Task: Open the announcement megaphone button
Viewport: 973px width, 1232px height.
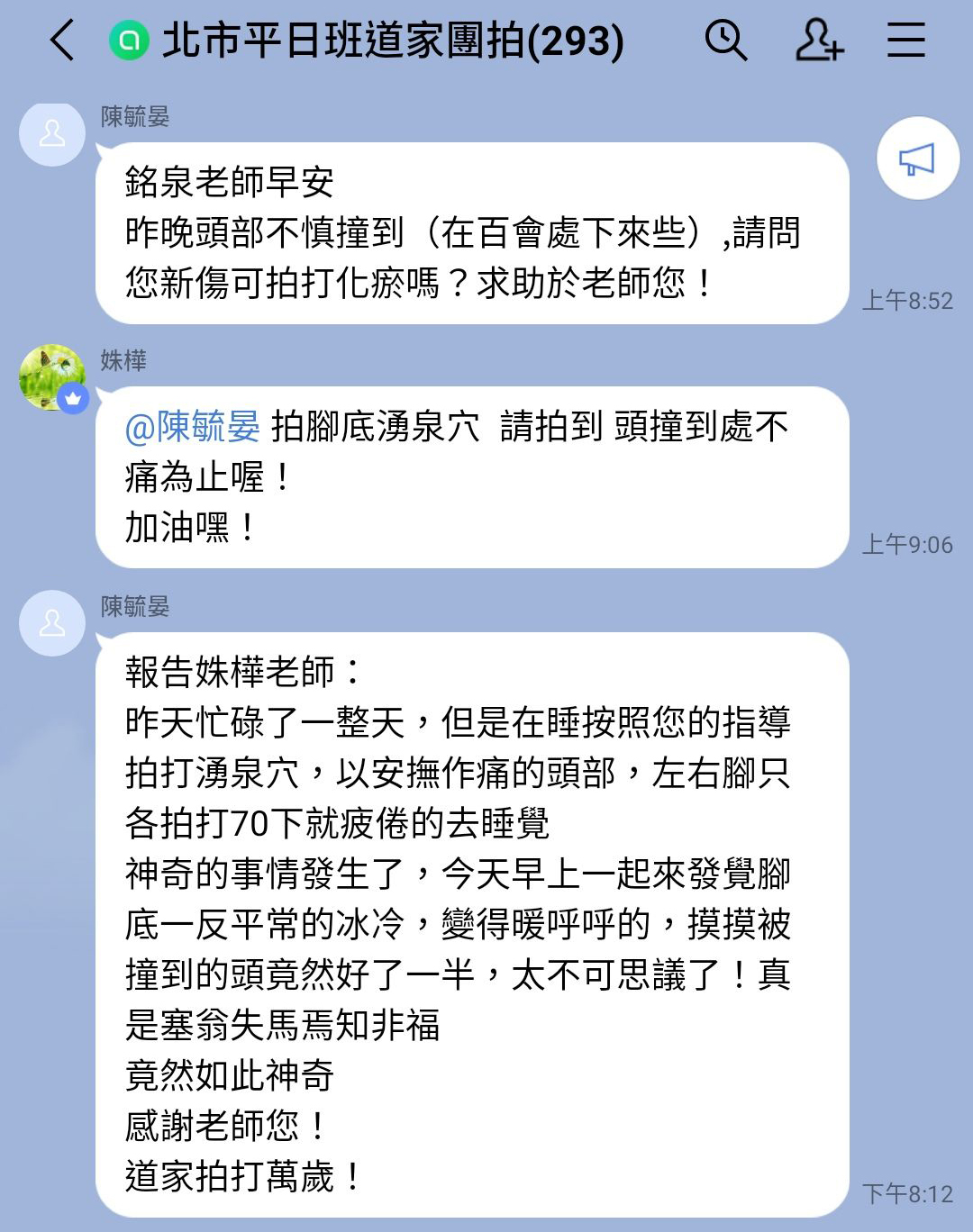Action: [x=917, y=159]
